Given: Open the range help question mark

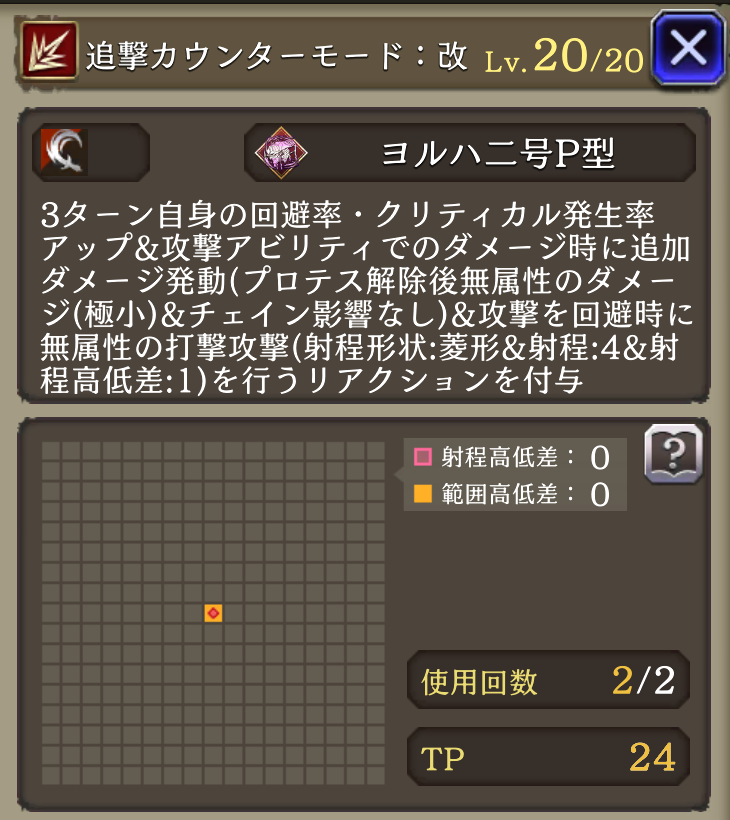Looking at the screenshot, I should coord(673,455).
